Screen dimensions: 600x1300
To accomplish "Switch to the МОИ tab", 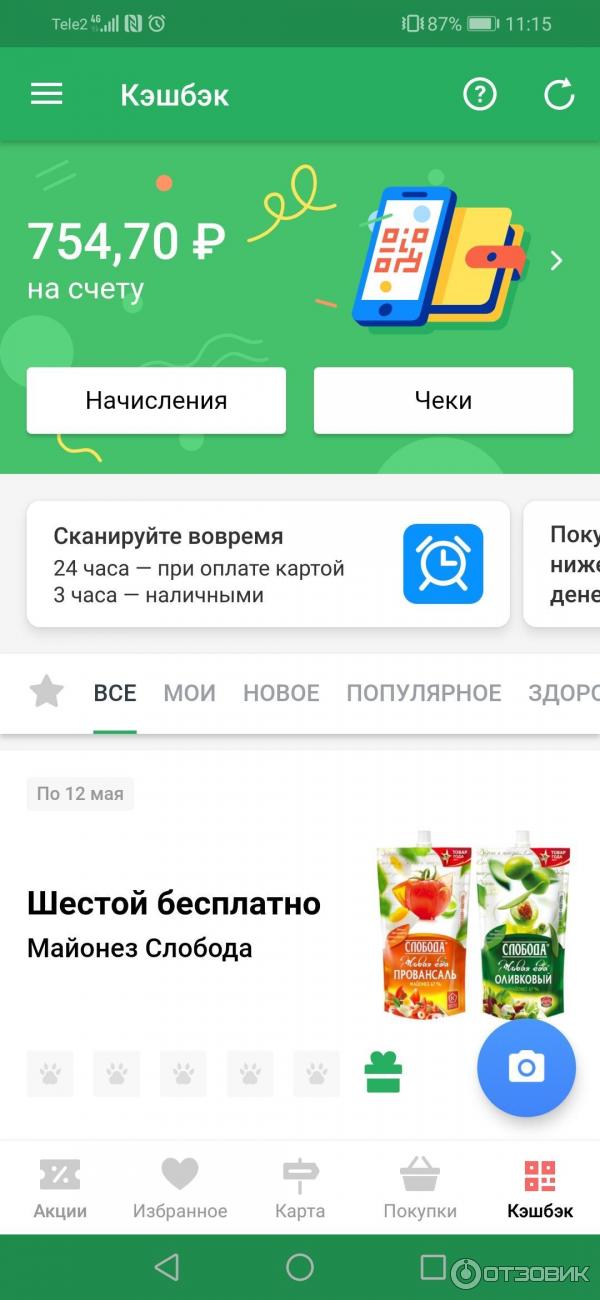I will pos(189,693).
